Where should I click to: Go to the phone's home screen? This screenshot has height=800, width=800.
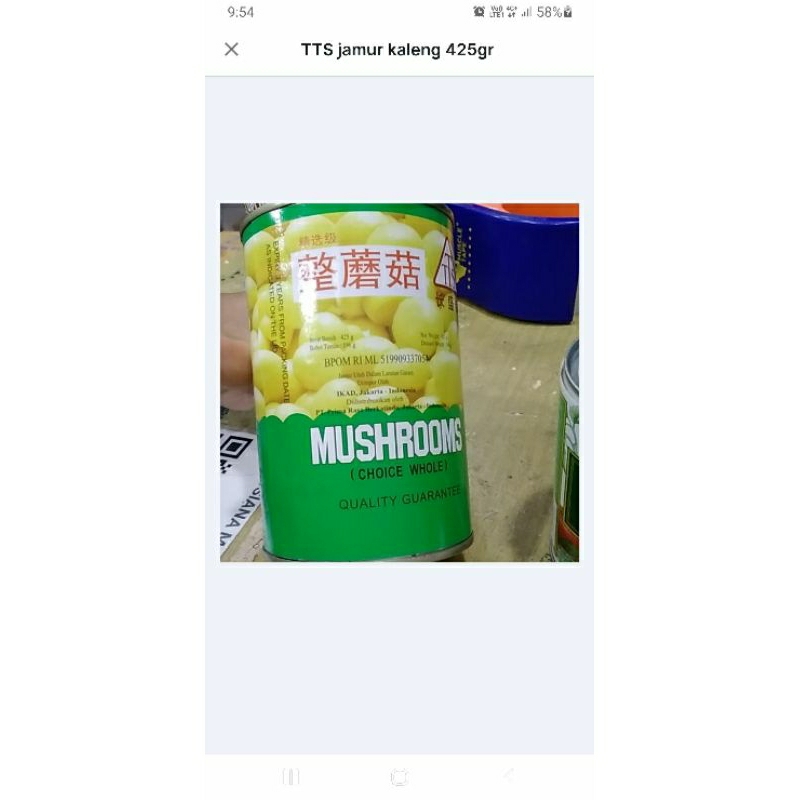point(399,777)
